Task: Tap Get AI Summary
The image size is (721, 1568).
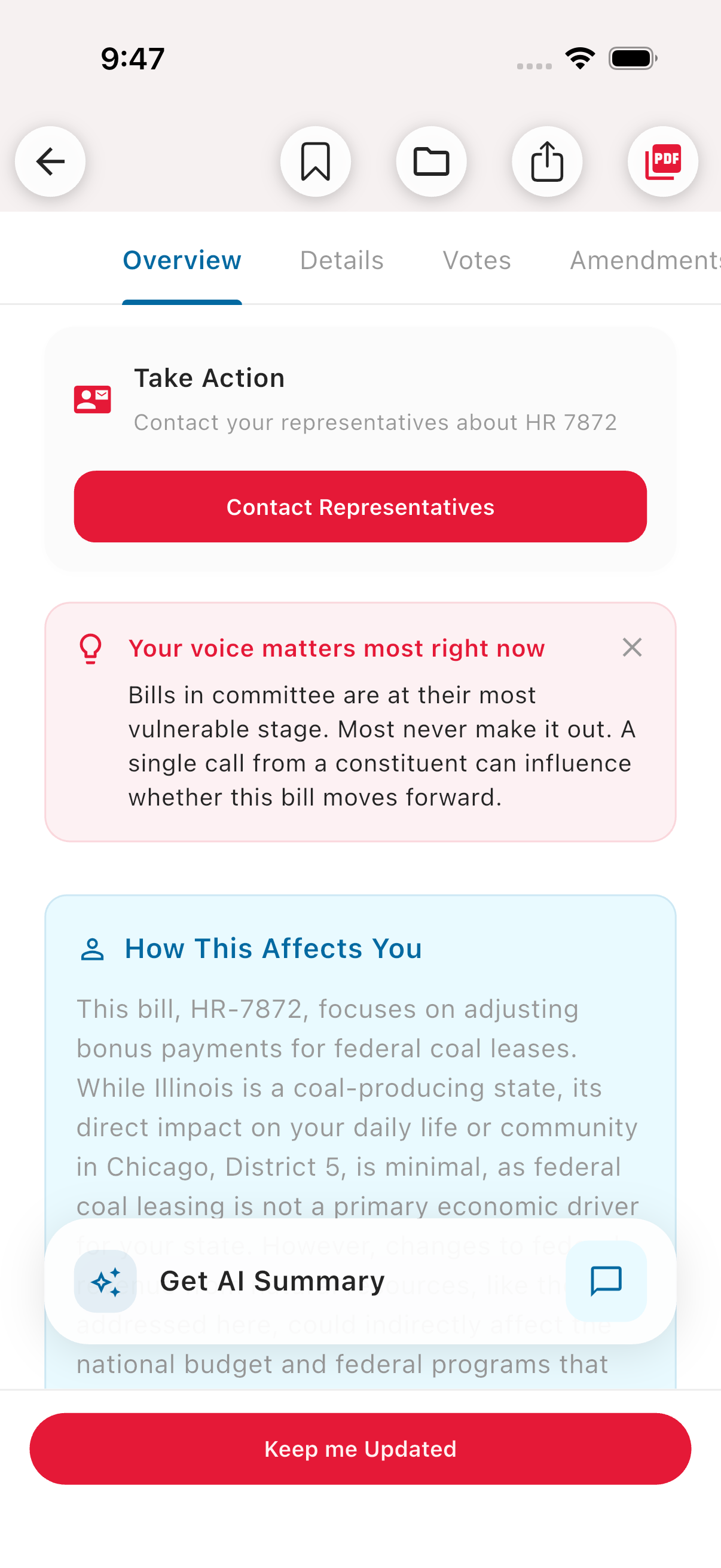Action: (271, 1280)
